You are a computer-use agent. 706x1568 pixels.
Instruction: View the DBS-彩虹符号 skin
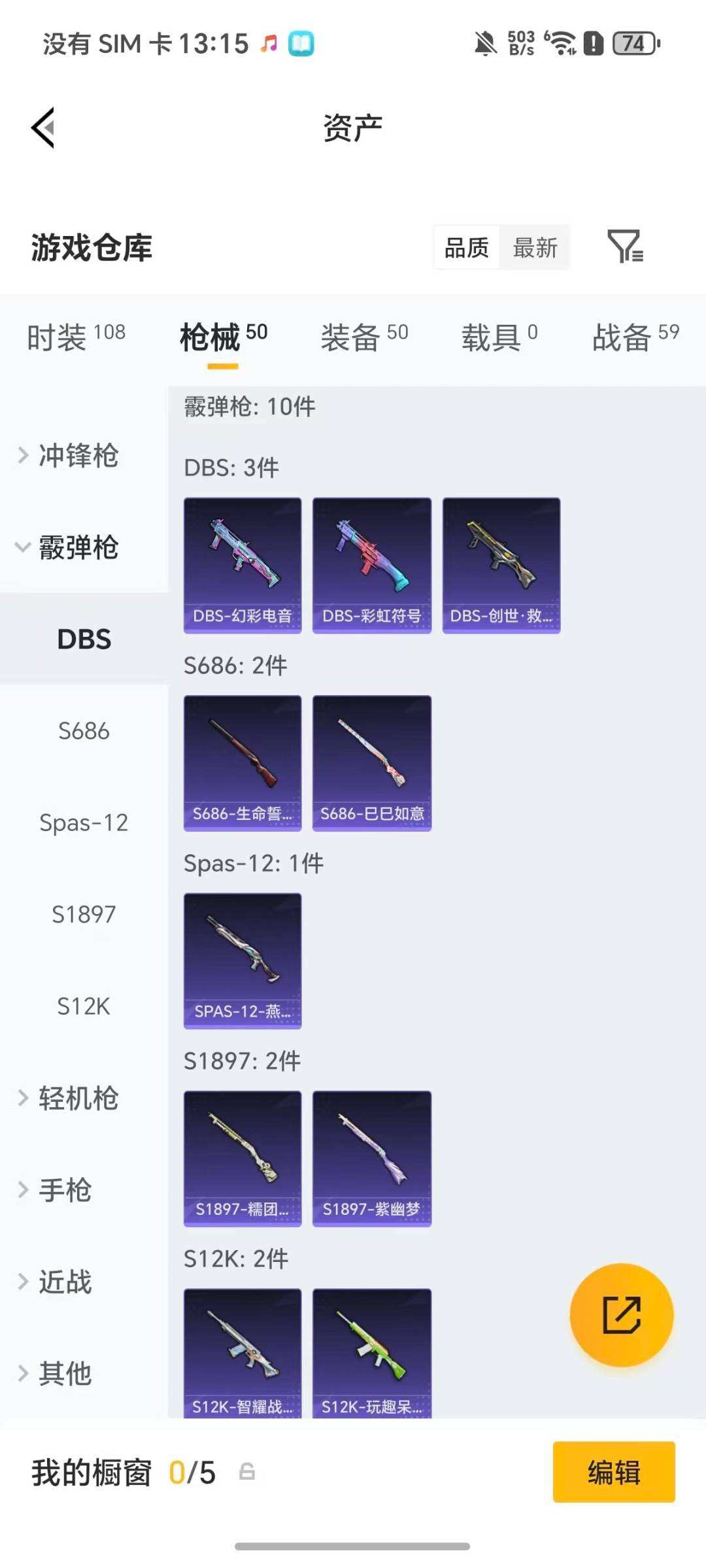(x=372, y=565)
